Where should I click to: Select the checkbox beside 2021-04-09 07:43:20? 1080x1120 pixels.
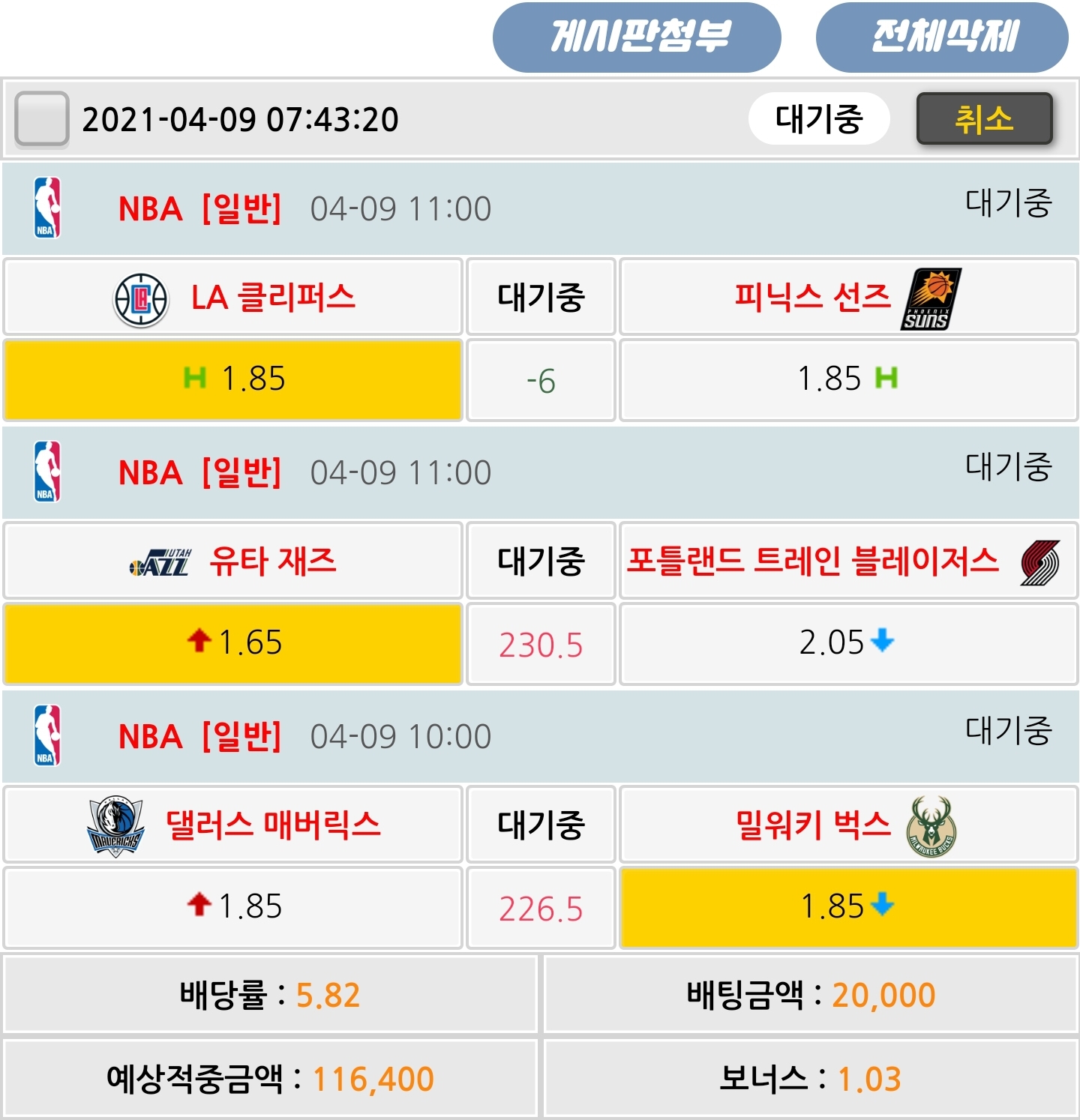[x=43, y=118]
